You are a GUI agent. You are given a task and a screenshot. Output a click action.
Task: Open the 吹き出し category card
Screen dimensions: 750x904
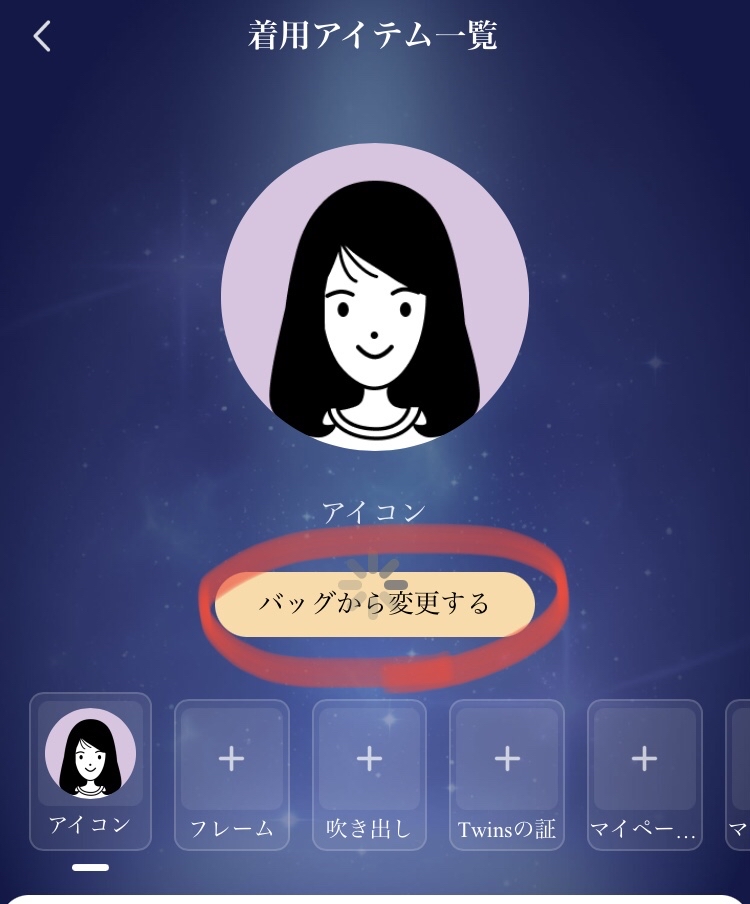[369, 773]
